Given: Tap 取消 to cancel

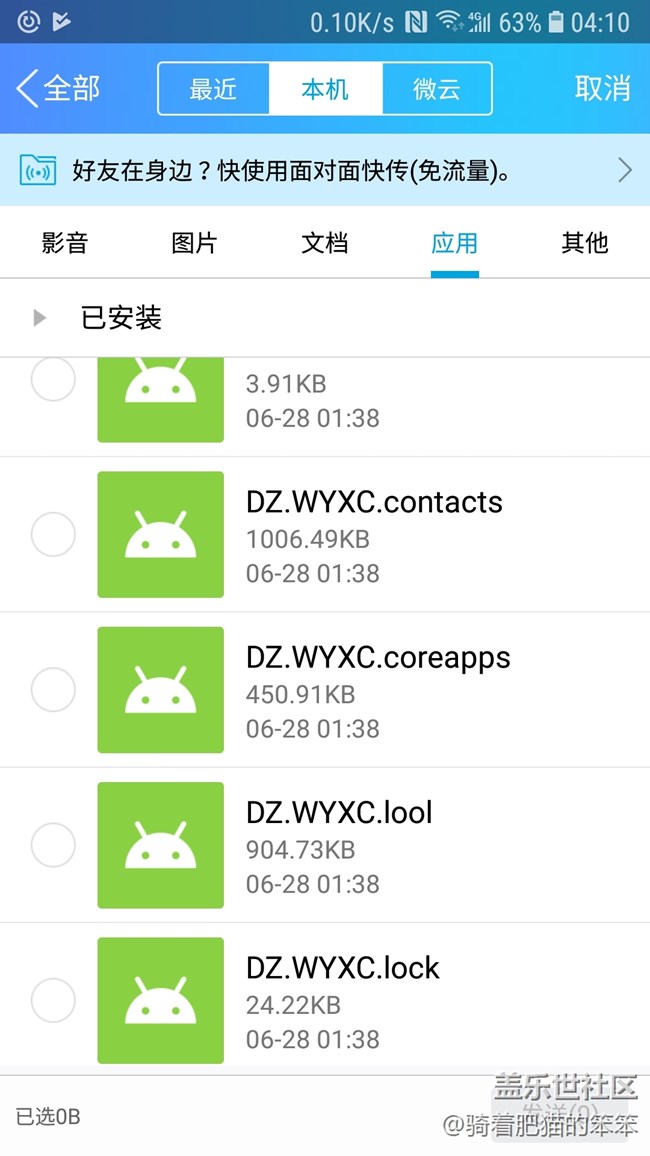Looking at the screenshot, I should pyautogui.click(x=602, y=88).
